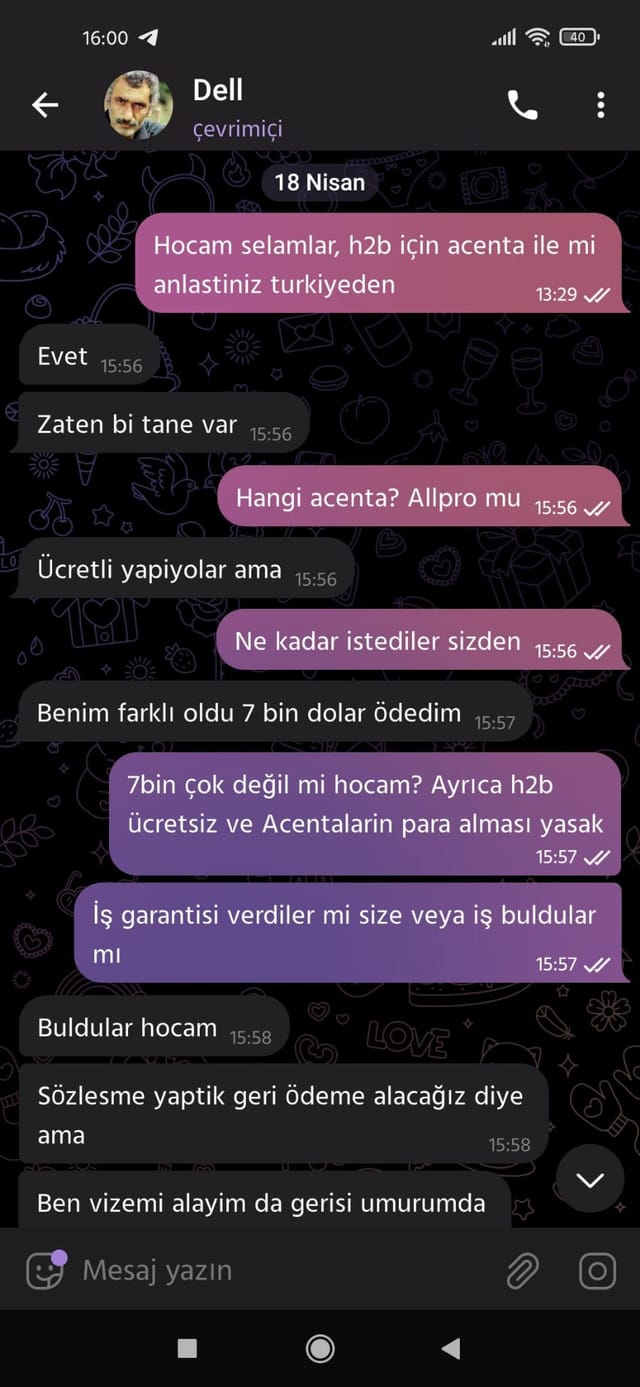Attach a file with the paperclip
This screenshot has height=1387, width=640.
pos(522,1271)
